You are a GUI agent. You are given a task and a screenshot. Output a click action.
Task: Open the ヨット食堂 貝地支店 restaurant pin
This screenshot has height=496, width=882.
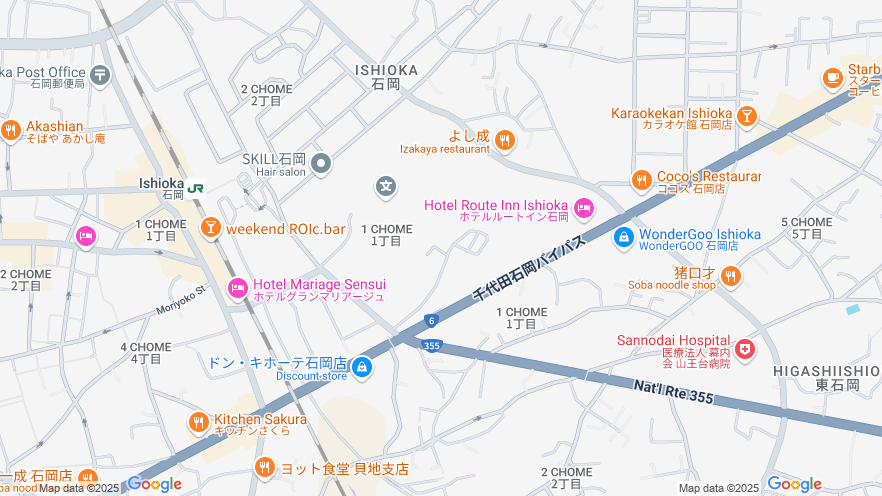(x=264, y=468)
